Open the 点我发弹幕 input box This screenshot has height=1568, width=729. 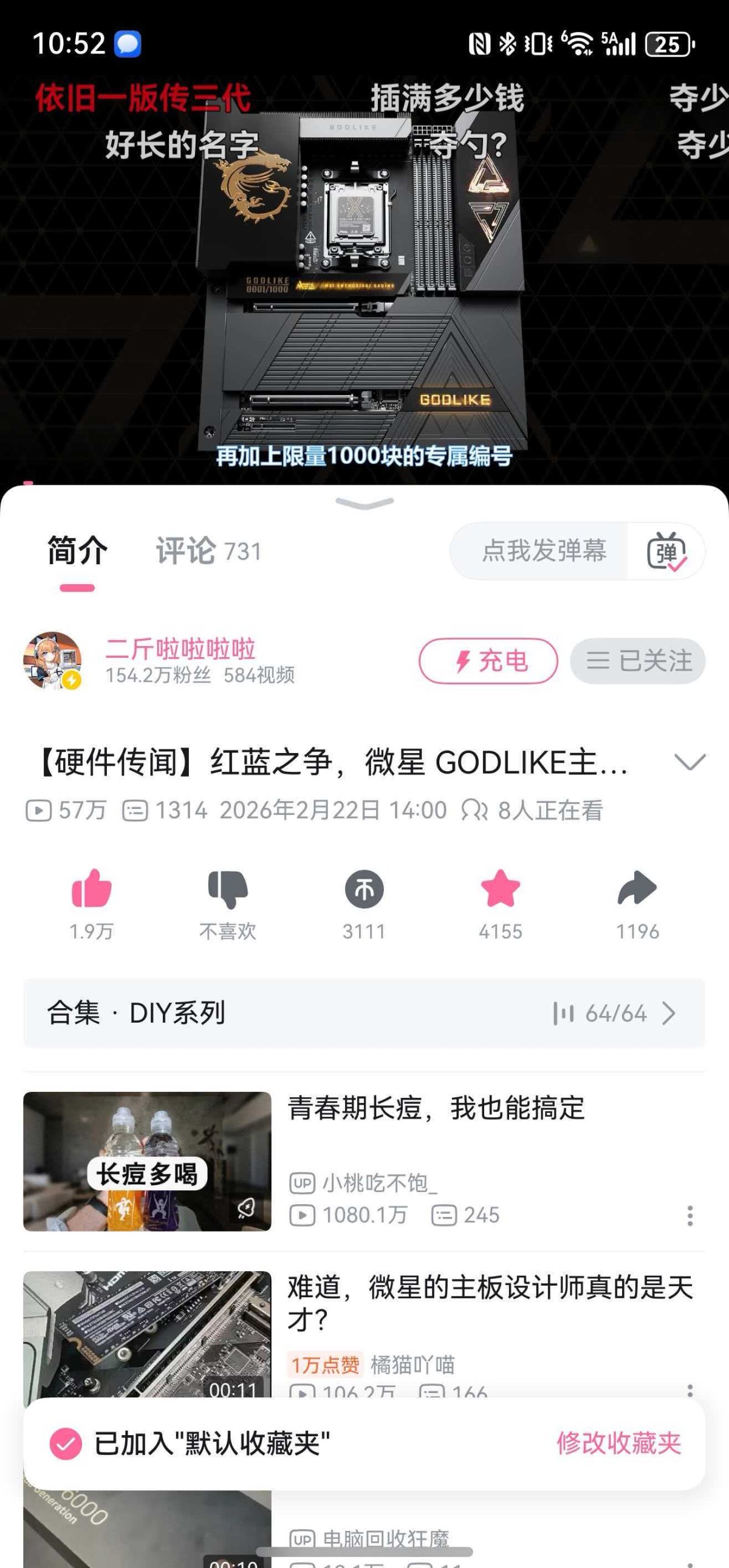click(x=542, y=551)
